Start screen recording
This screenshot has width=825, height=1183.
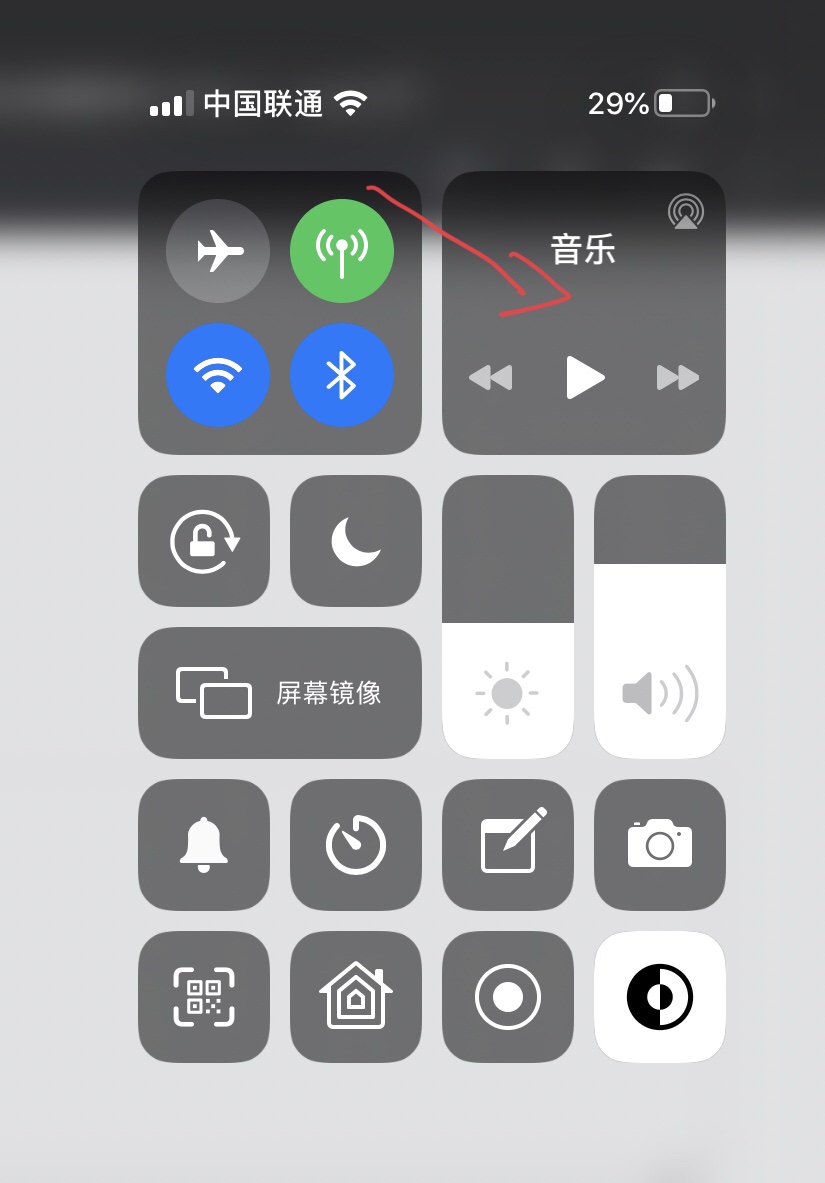(508, 997)
